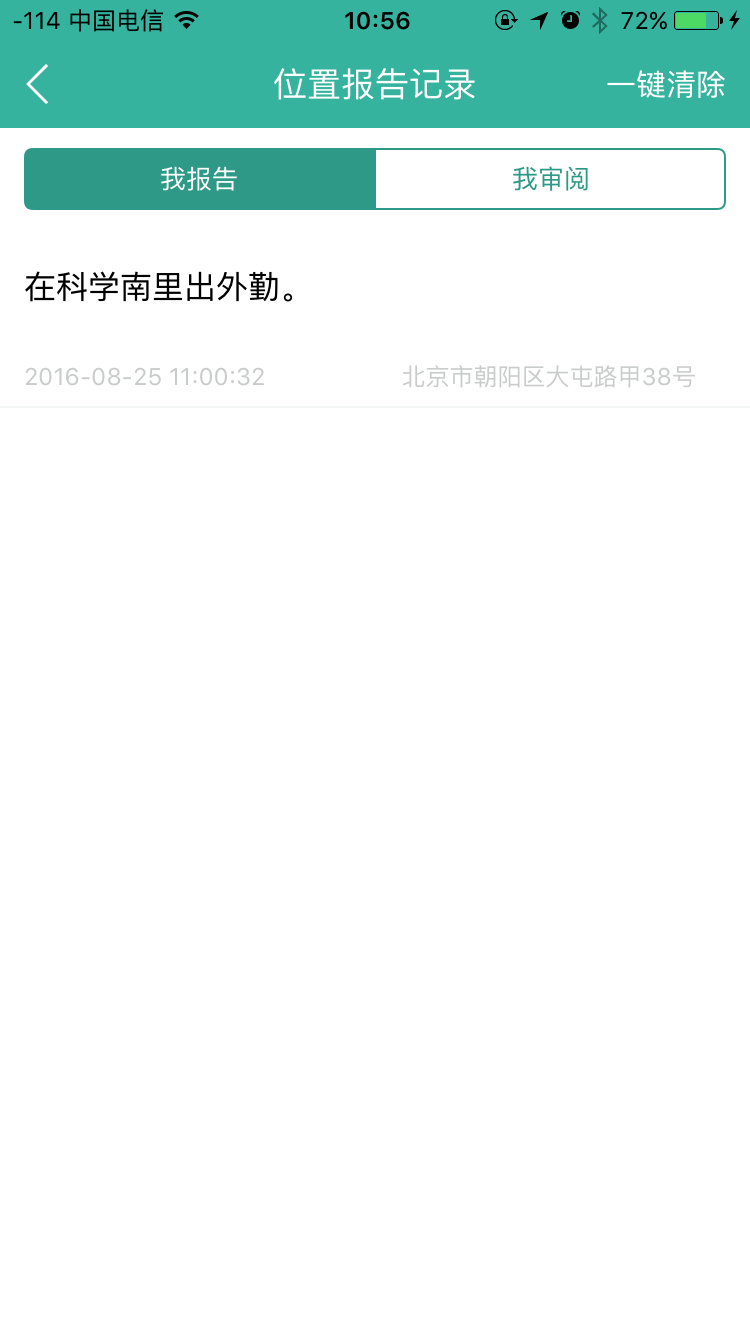Screen dimensions: 750x1334
Task: Go back using the top-left arrow
Action: pos(38,85)
